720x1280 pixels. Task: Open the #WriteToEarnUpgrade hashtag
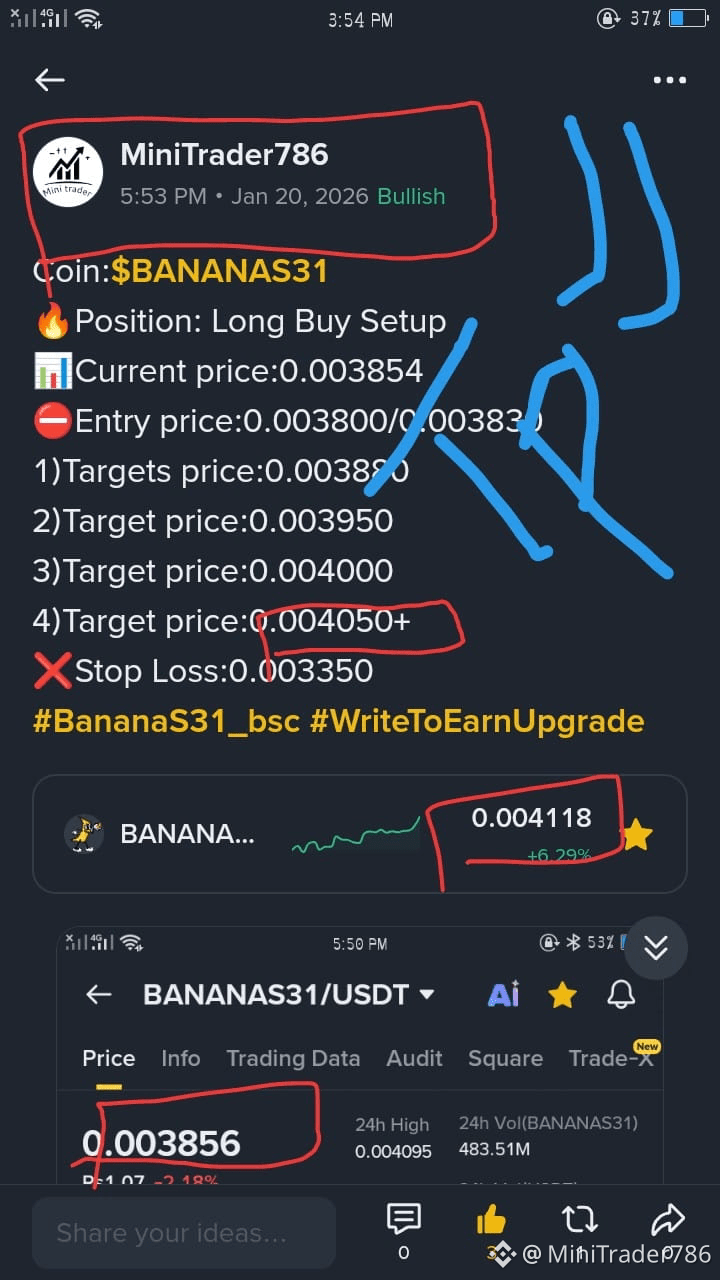coord(477,721)
